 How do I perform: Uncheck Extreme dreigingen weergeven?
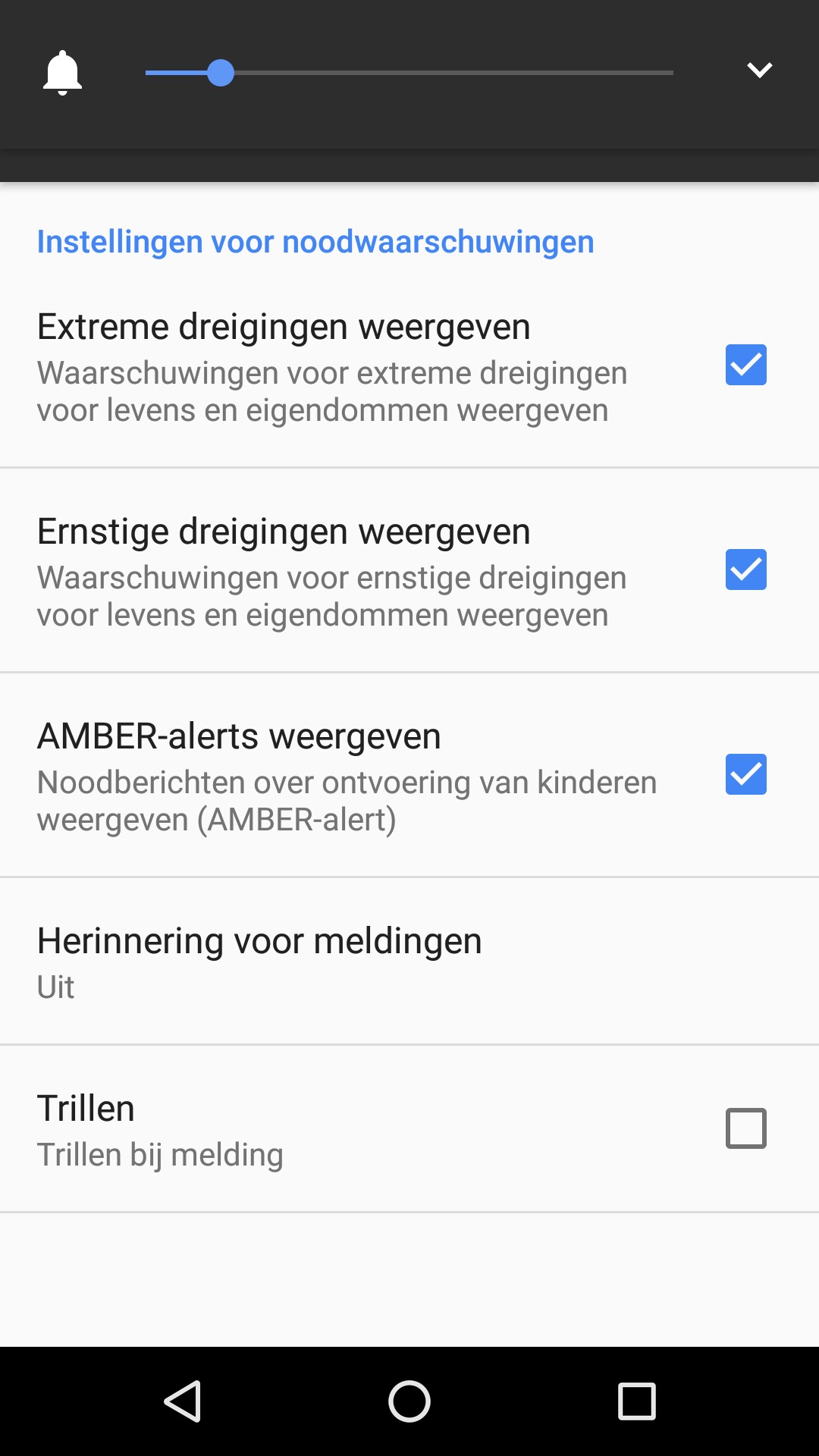(x=746, y=365)
